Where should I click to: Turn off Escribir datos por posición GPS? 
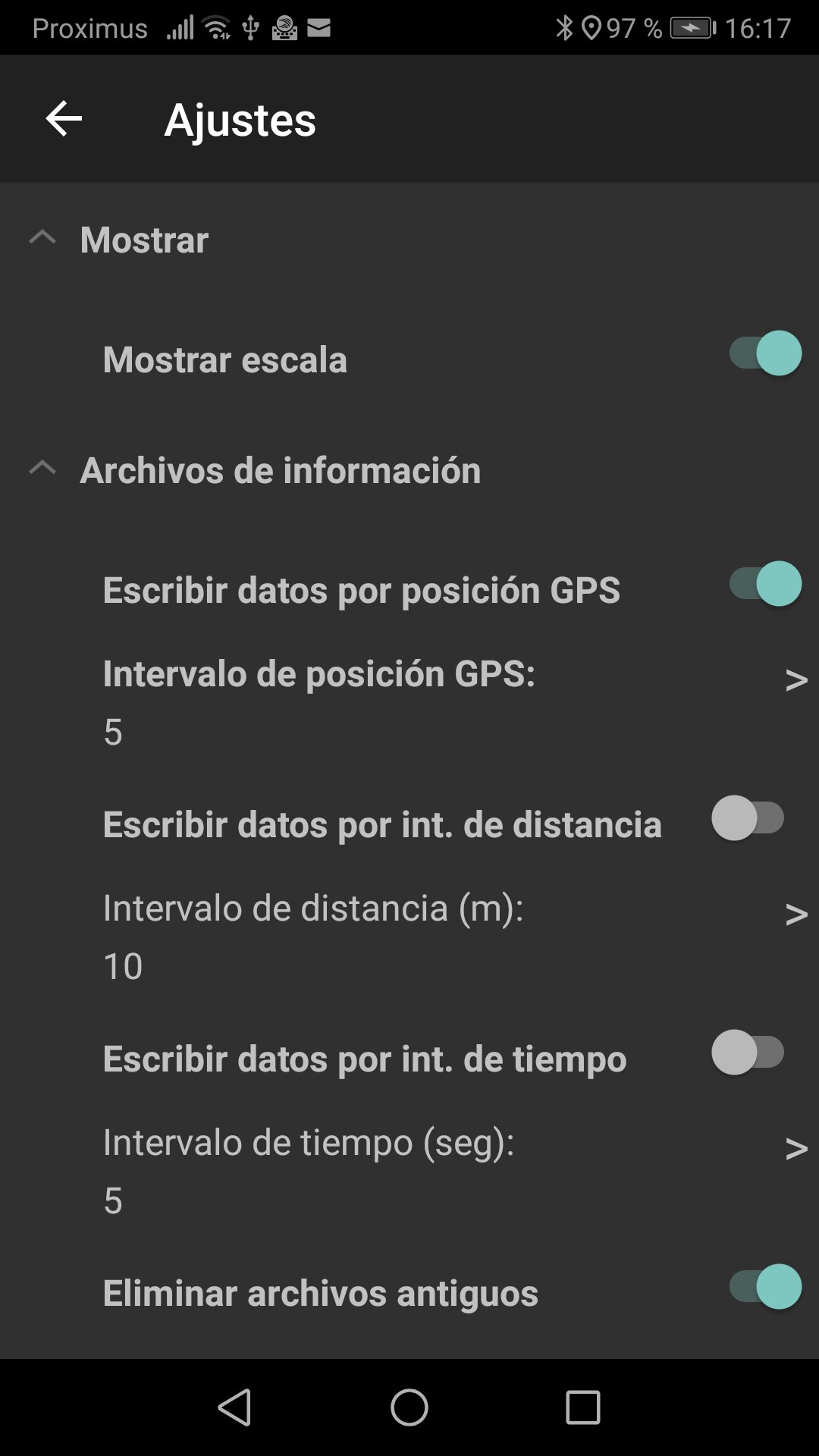click(x=764, y=584)
